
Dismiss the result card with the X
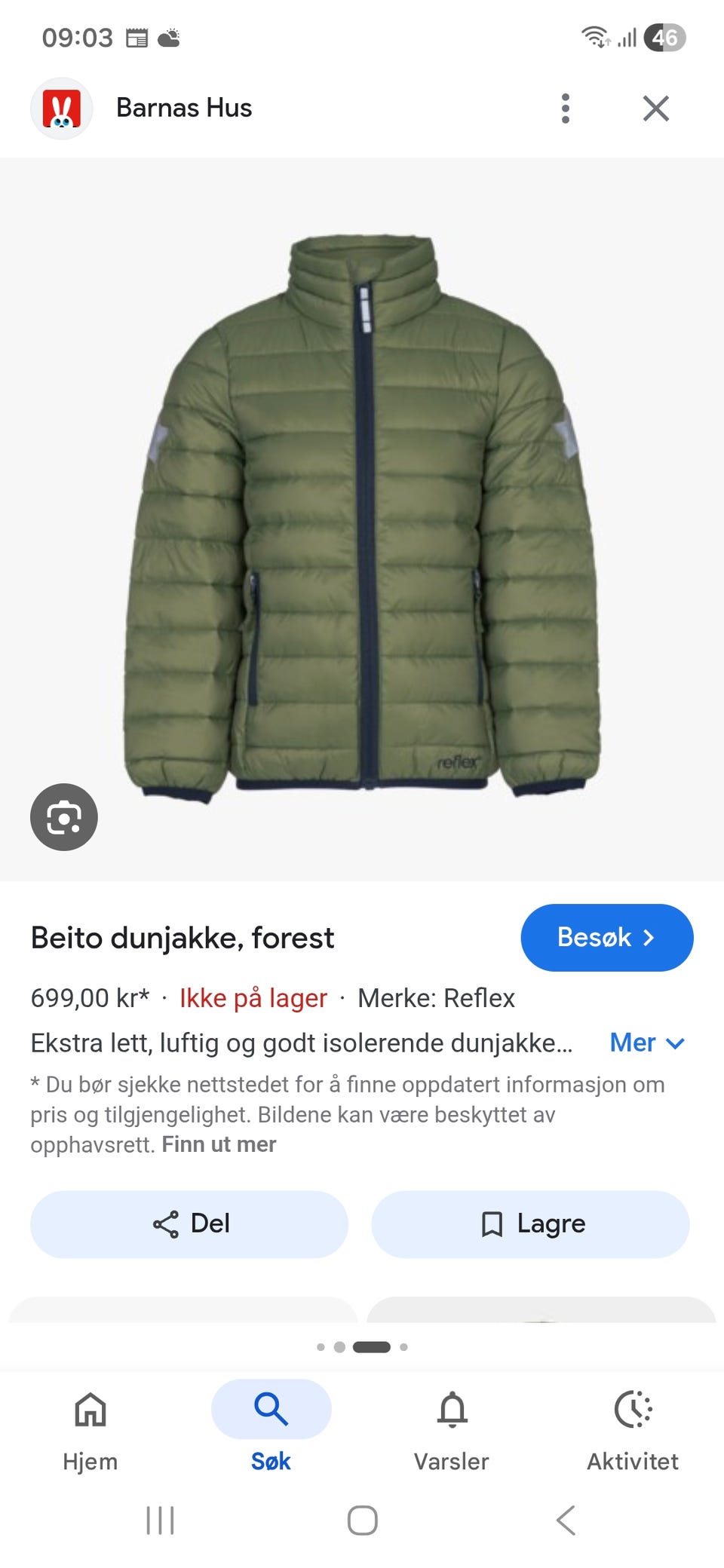pos(655,107)
